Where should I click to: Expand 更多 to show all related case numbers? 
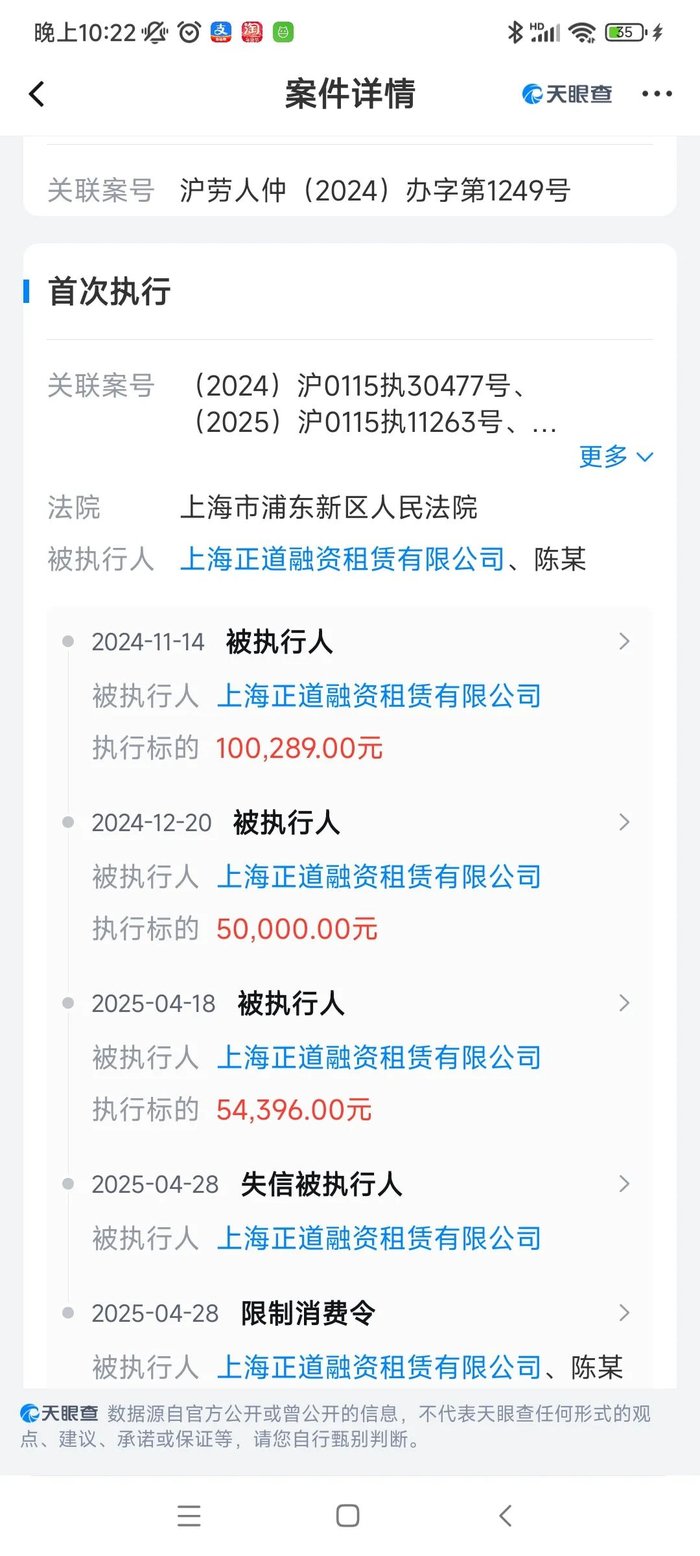(x=616, y=457)
